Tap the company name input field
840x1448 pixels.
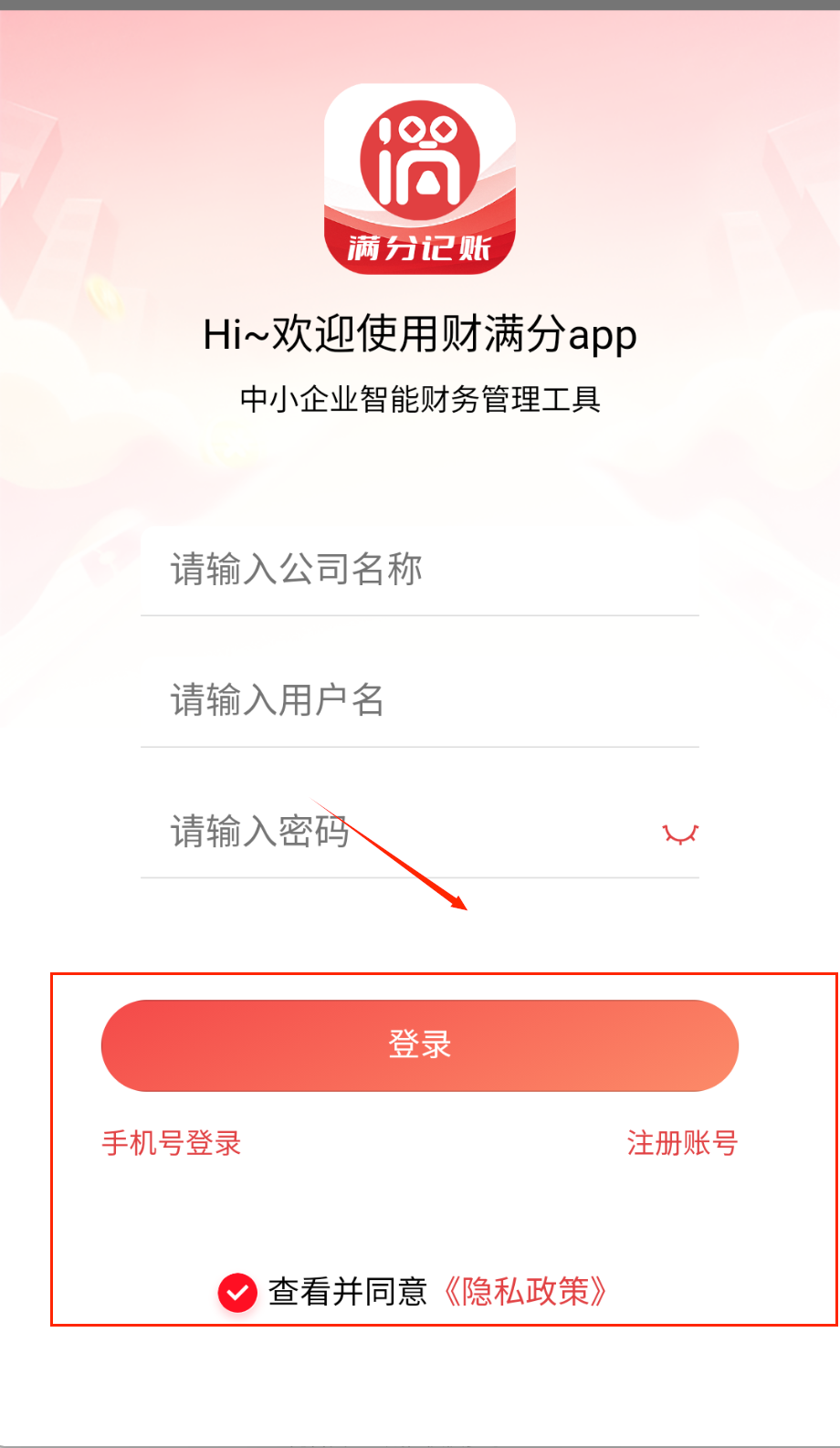(x=420, y=570)
